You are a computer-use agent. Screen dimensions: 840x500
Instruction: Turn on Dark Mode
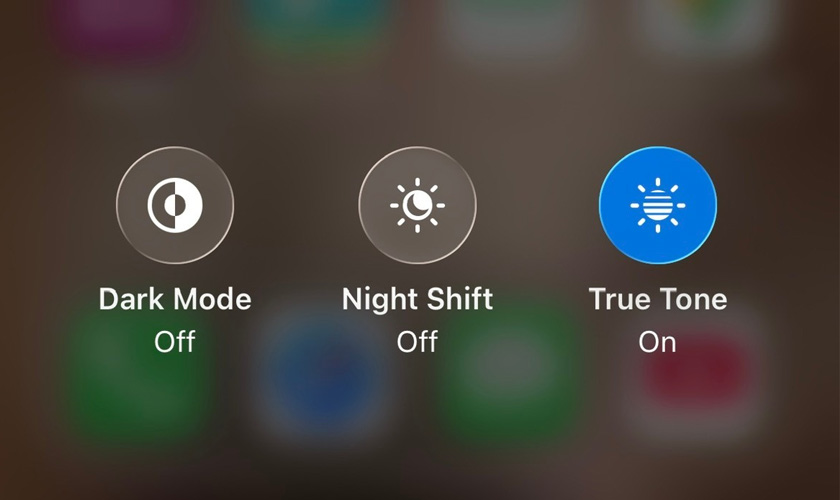coord(175,205)
